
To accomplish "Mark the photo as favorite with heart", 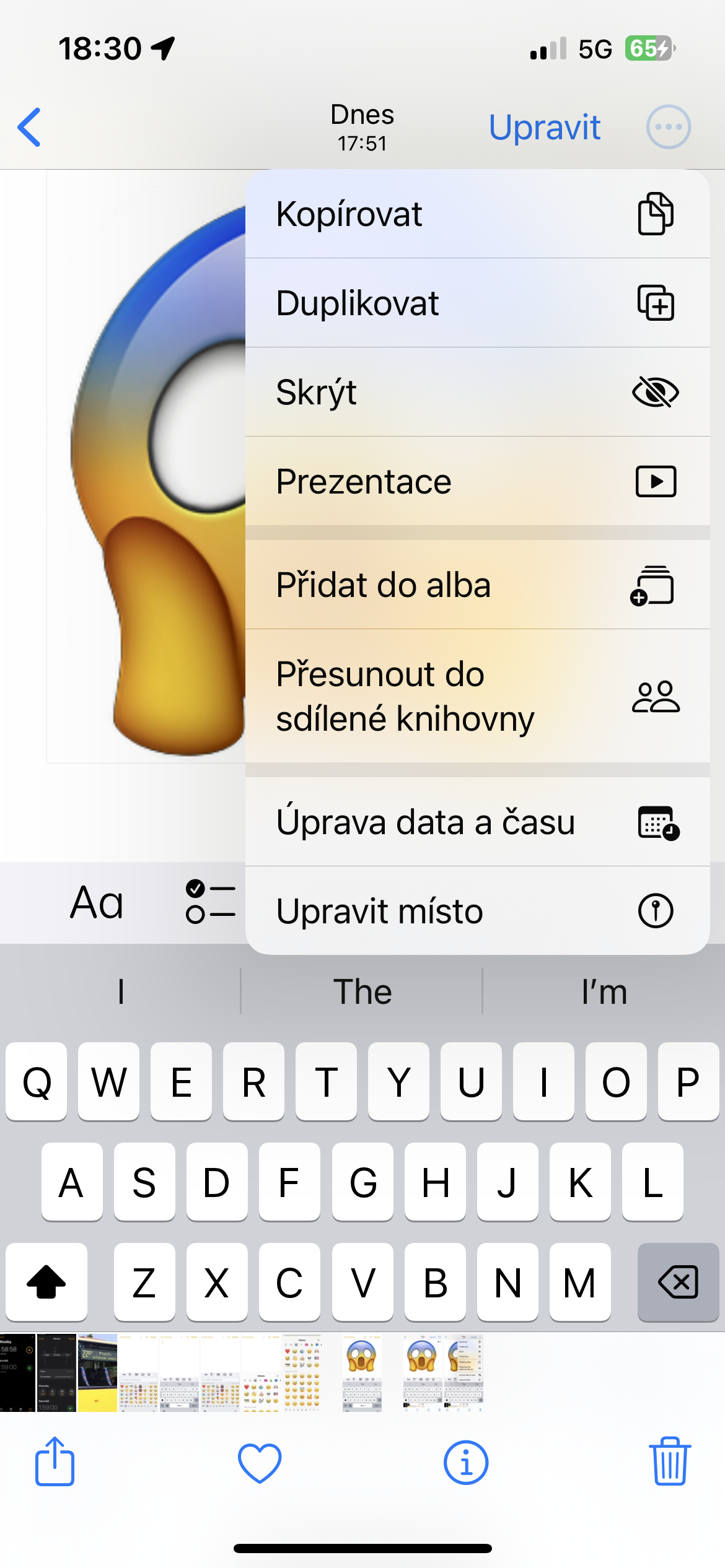I will (x=260, y=1463).
